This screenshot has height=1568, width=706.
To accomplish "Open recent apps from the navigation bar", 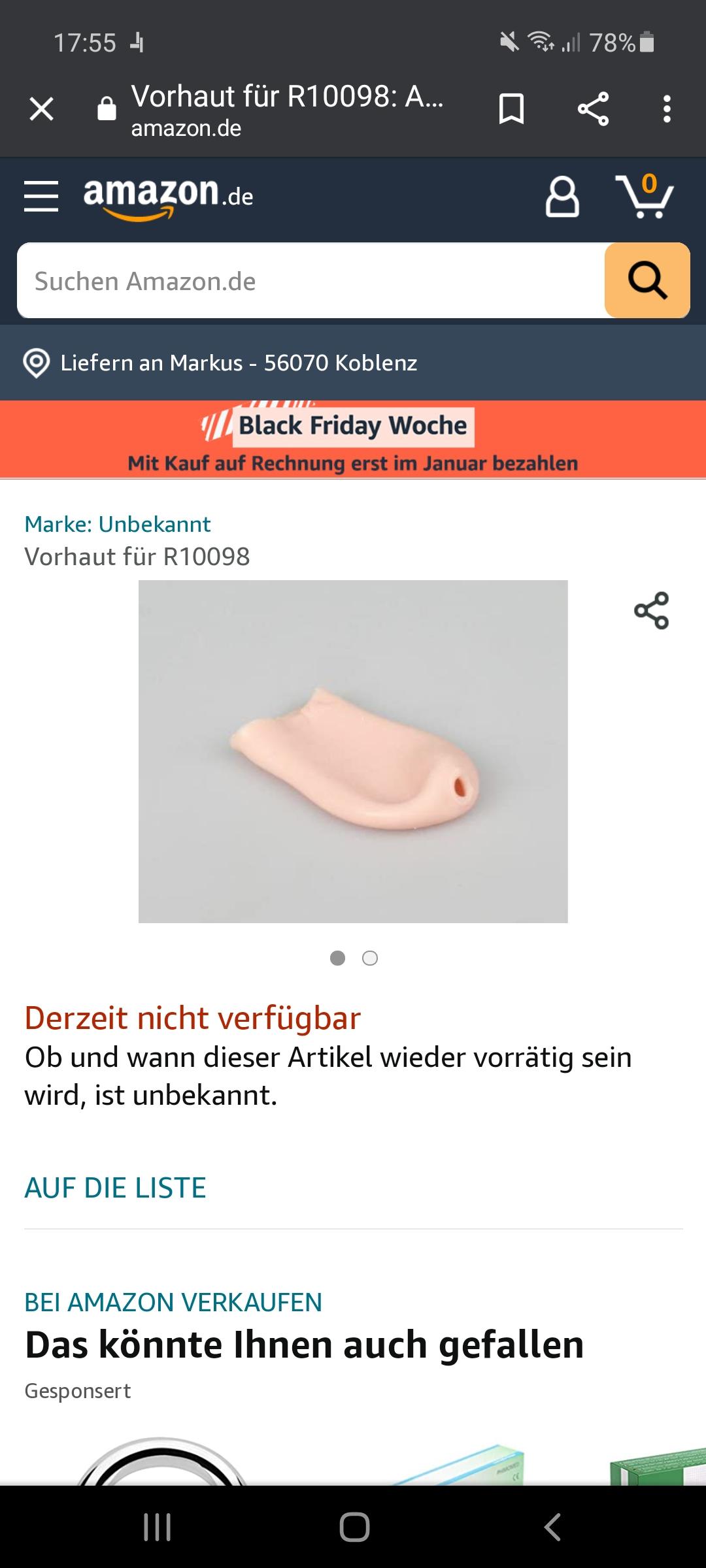I will click(157, 1527).
